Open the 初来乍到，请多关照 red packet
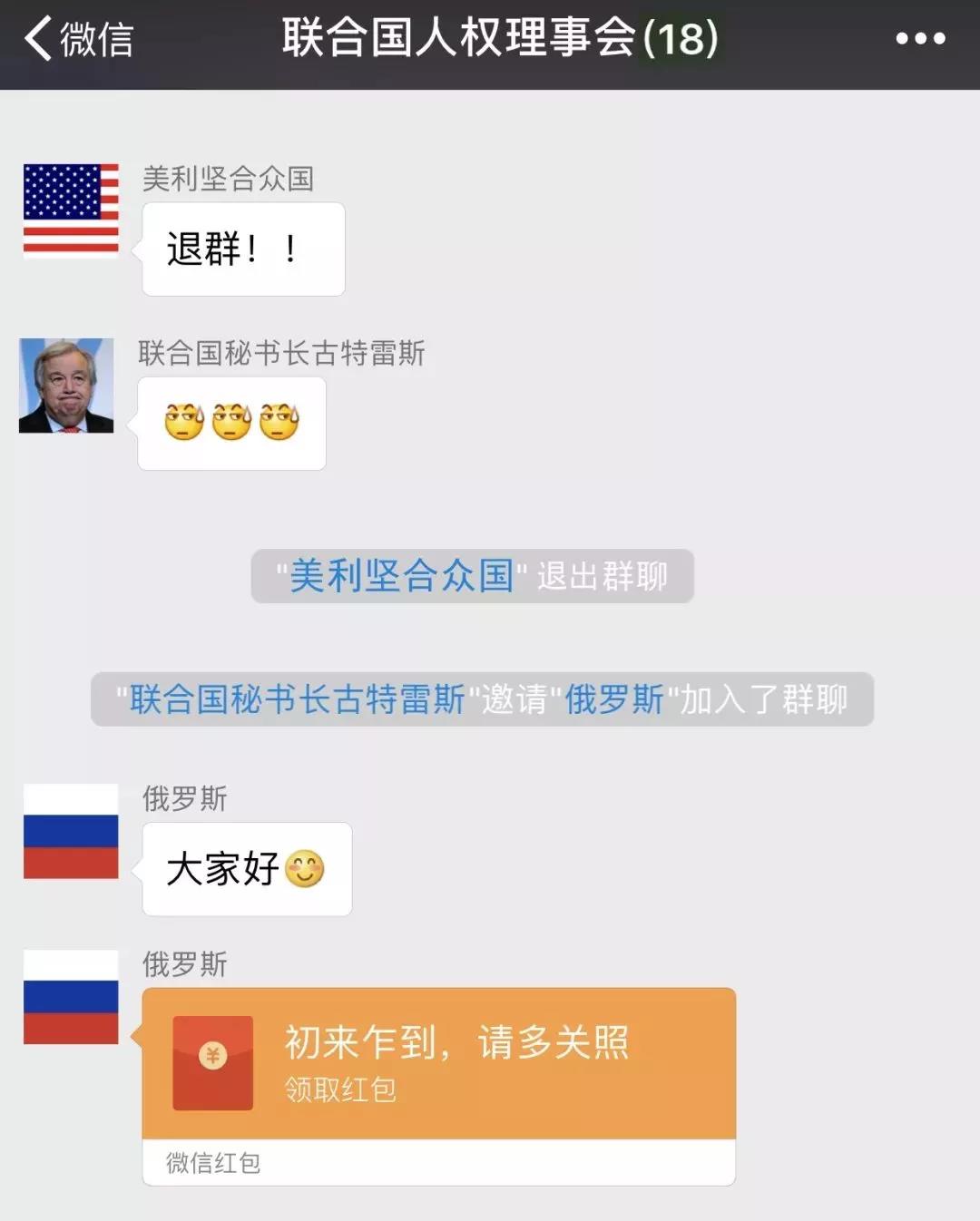Viewport: 980px width, 1221px height. [x=438, y=1063]
